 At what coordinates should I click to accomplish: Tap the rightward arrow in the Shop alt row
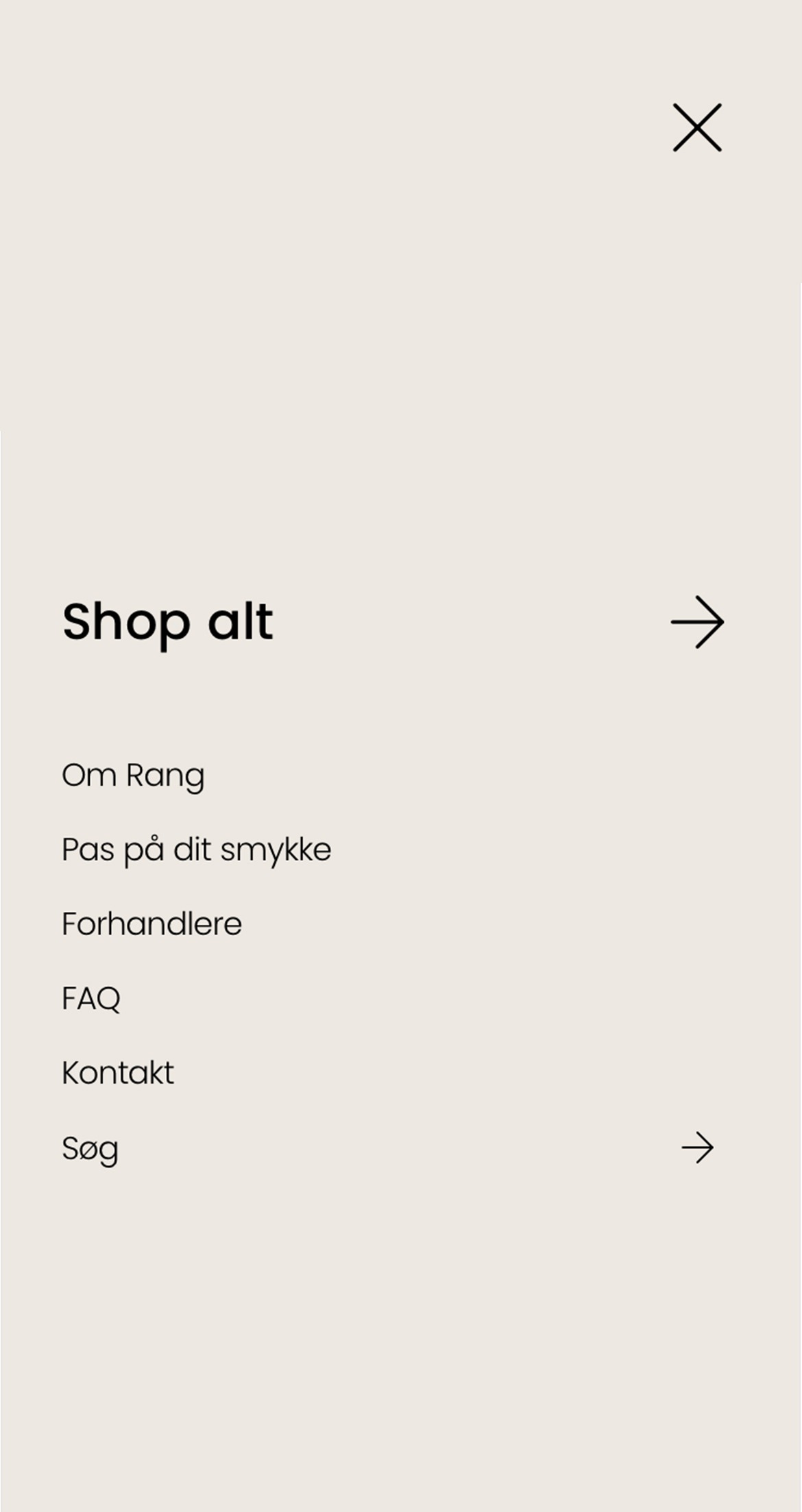click(696, 622)
